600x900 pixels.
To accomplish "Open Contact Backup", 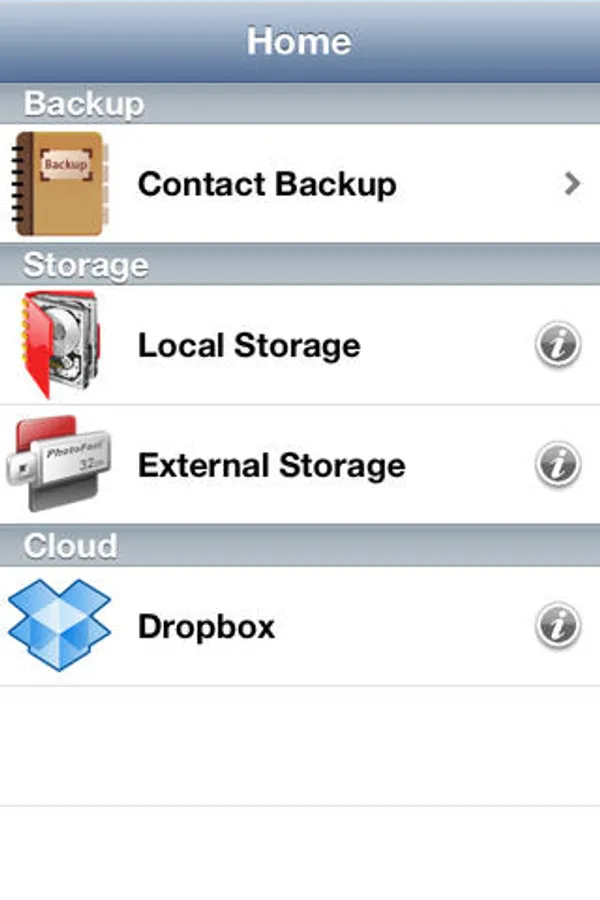I will pyautogui.click(x=267, y=184).
